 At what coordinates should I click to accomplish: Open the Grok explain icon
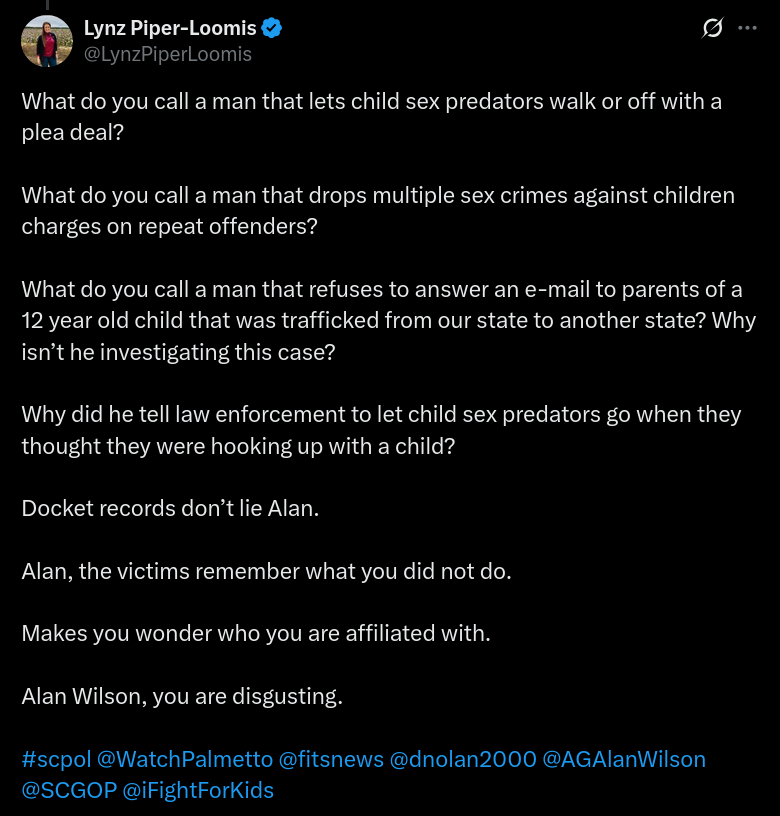(712, 29)
